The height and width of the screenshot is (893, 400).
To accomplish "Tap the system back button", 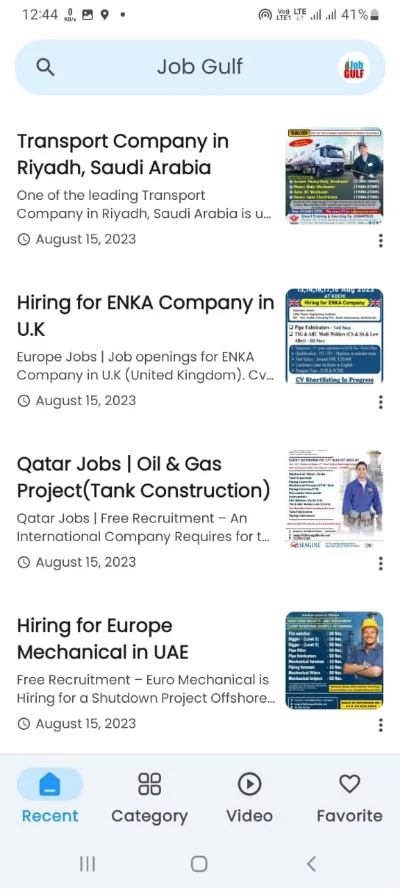I will click(311, 864).
